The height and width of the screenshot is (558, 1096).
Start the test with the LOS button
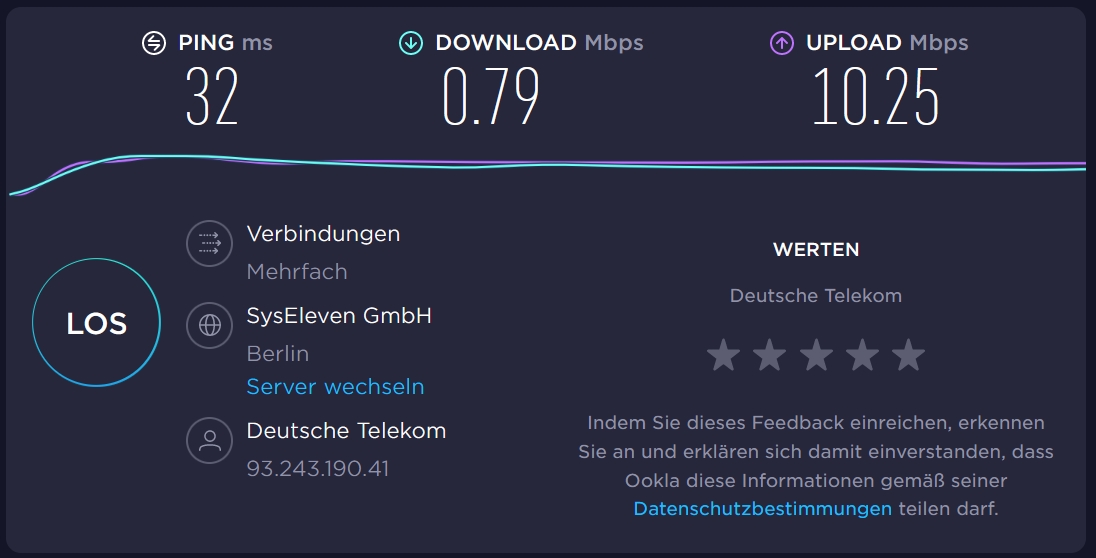pos(96,323)
